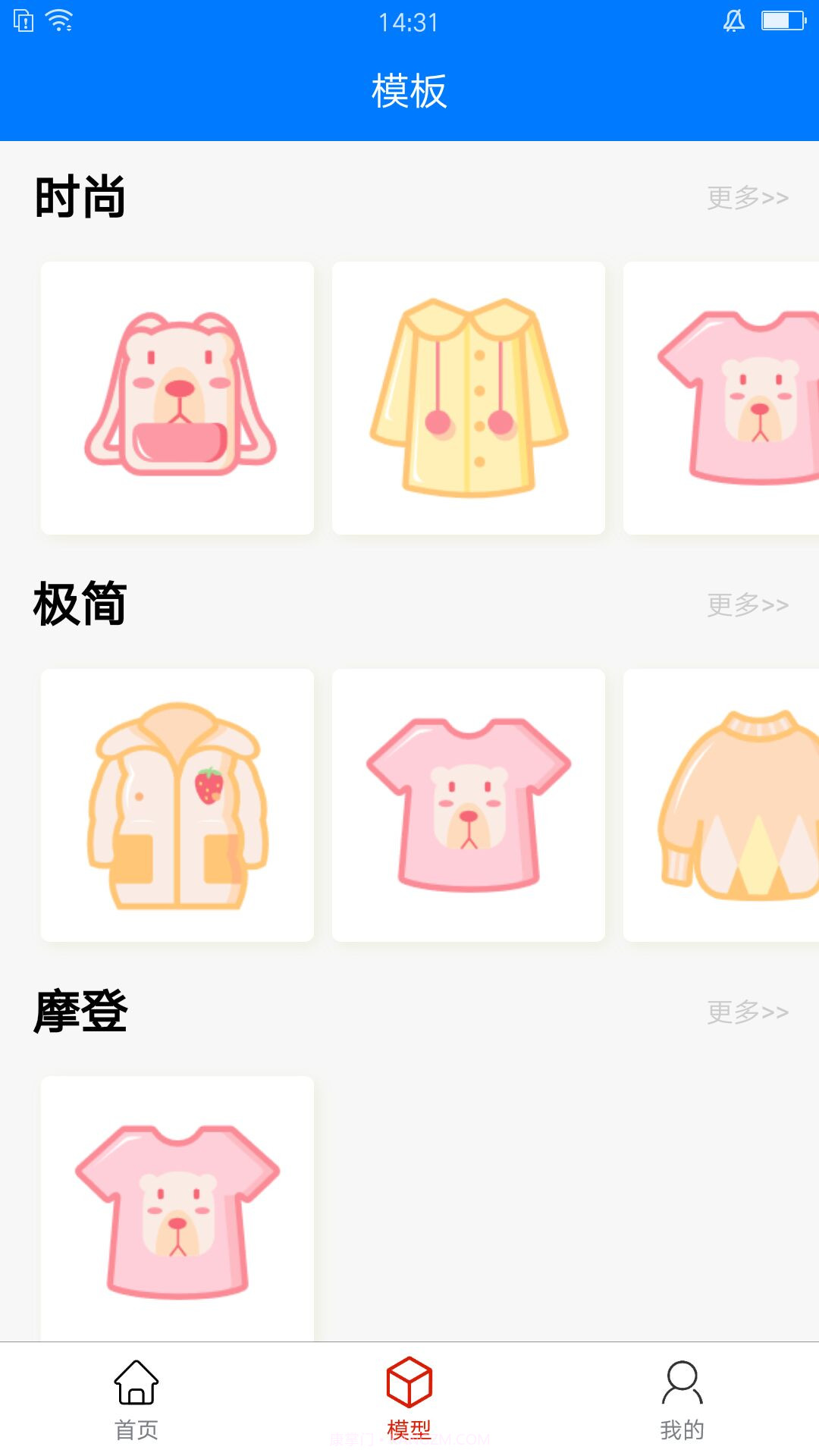Tap the 首页 home icon

point(135,1382)
